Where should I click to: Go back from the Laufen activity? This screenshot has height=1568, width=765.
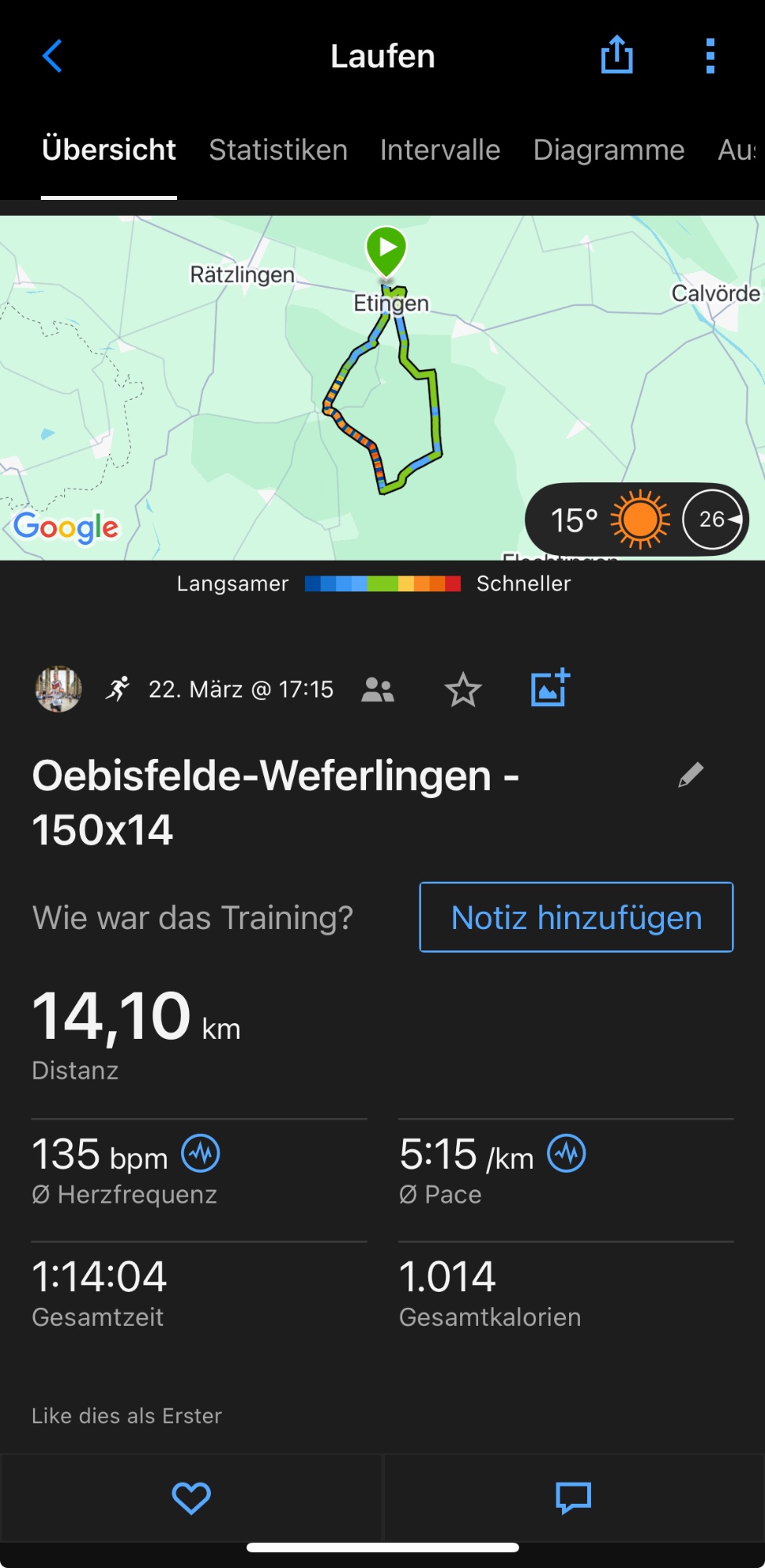52,56
